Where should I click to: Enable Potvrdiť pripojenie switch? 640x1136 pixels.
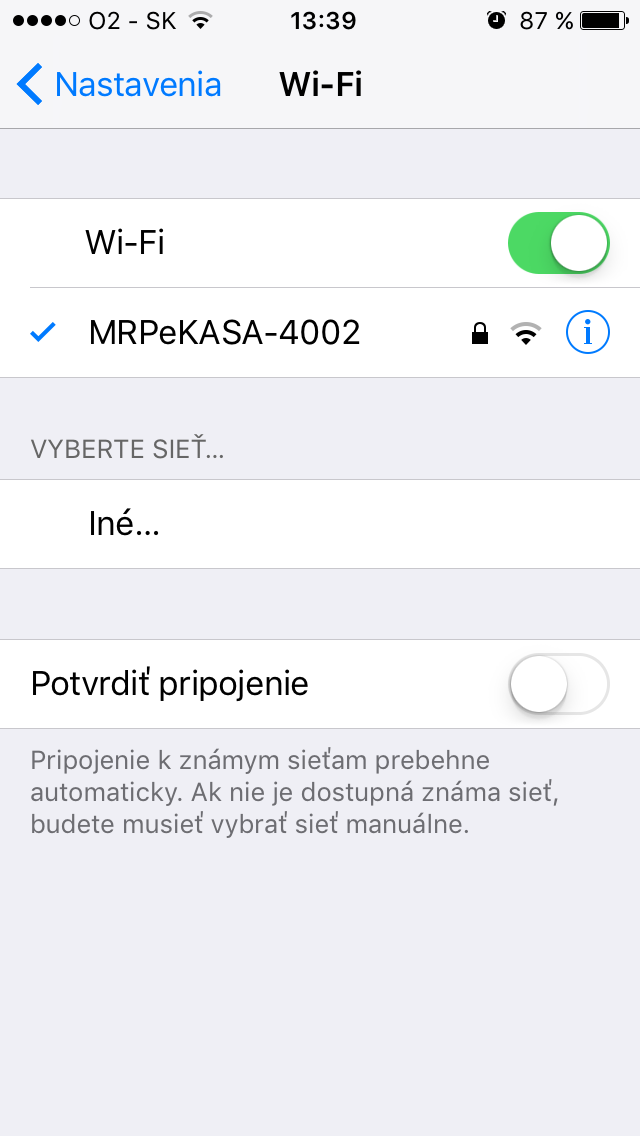(559, 684)
